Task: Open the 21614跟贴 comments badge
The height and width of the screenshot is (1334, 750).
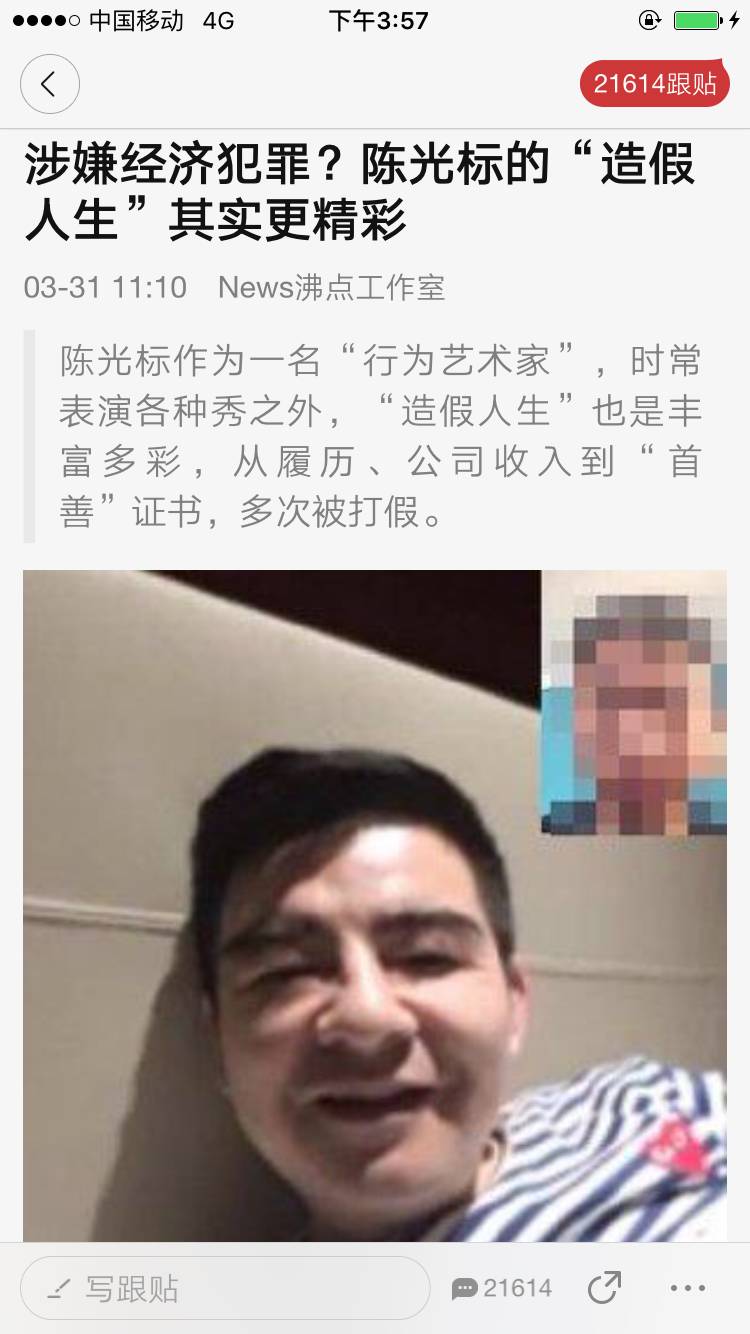Action: [655, 84]
